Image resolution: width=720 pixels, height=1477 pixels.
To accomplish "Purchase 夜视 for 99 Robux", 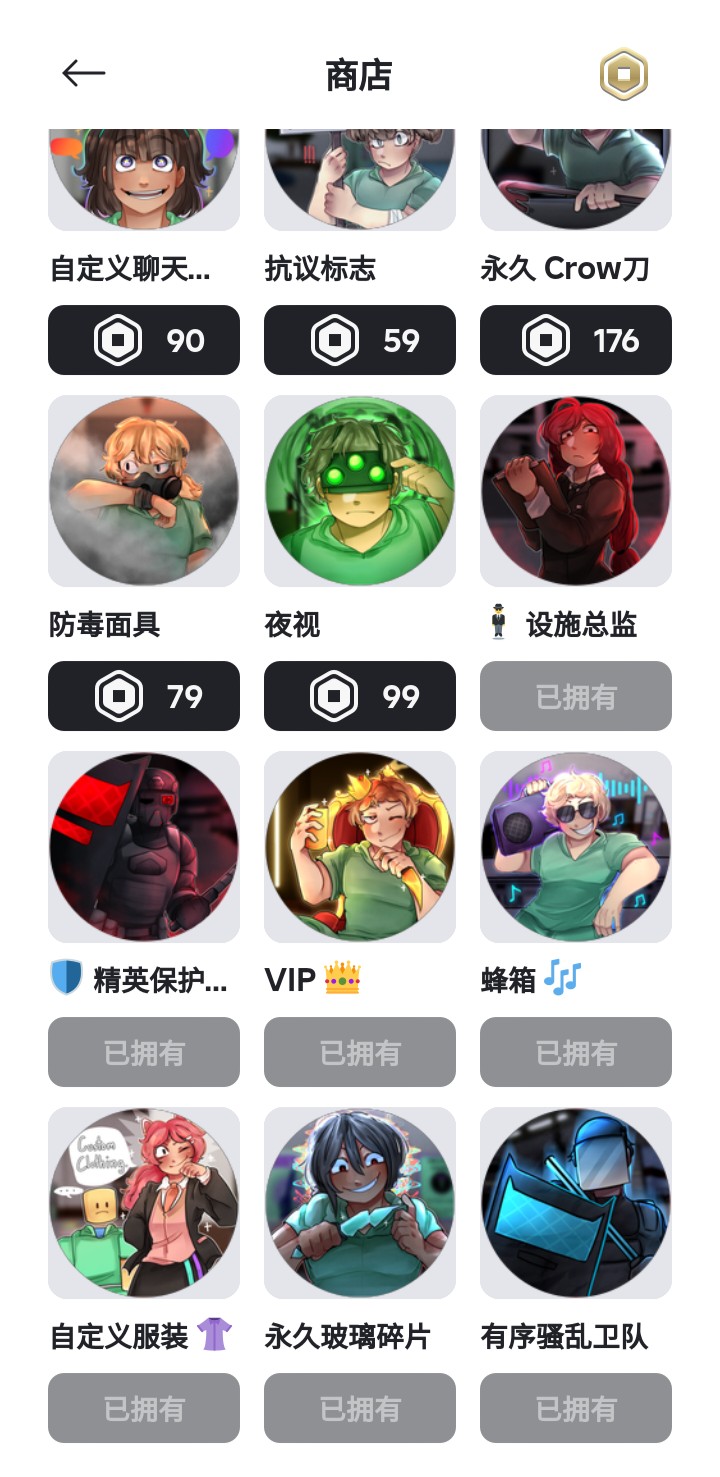I will [x=360, y=696].
